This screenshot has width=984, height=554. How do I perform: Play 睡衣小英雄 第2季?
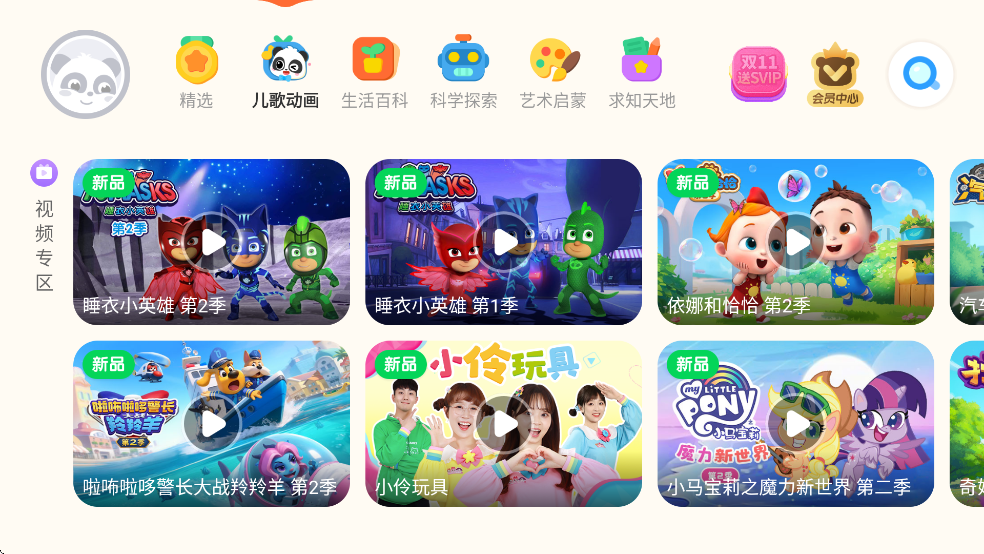[212, 242]
